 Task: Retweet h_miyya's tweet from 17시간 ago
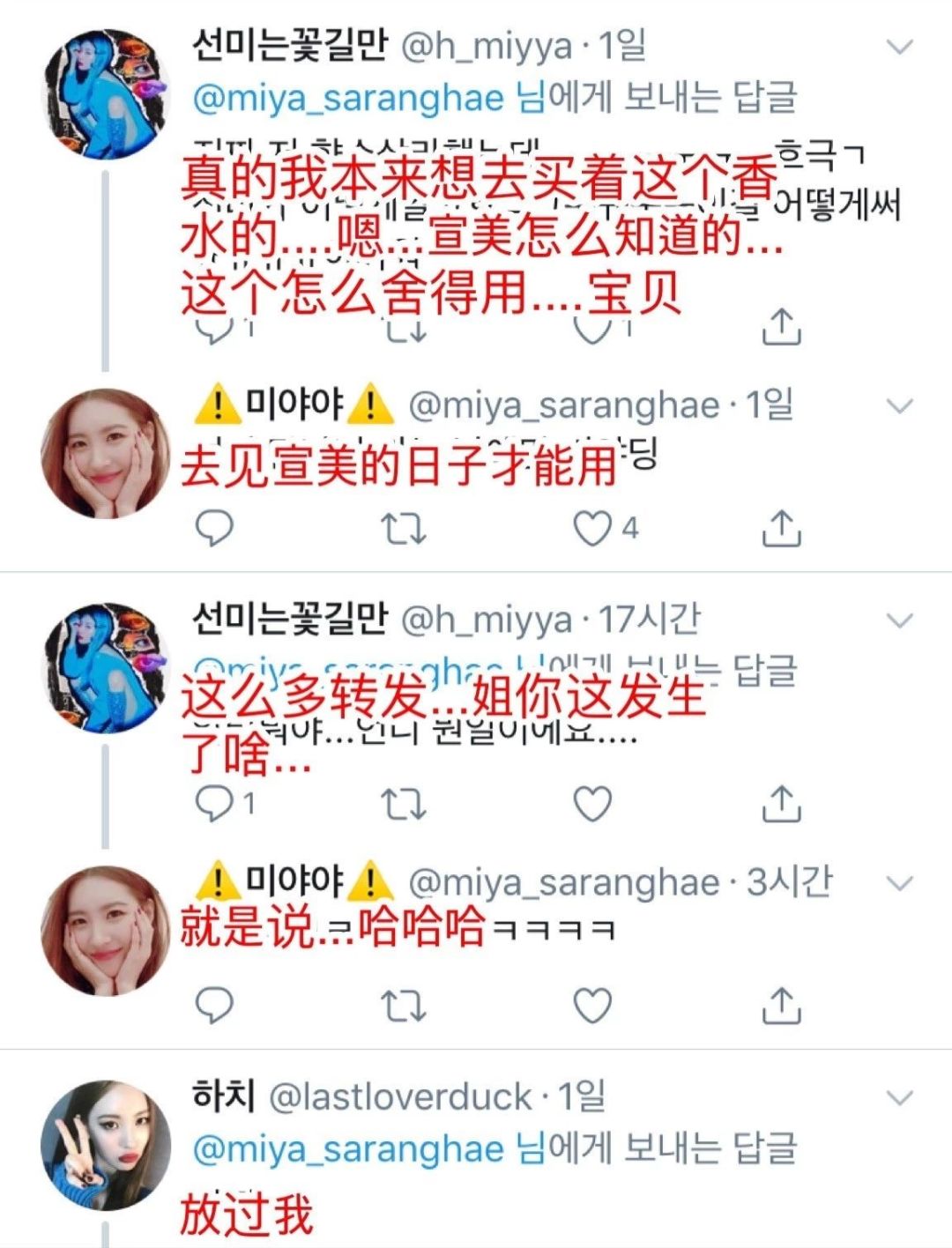[403, 804]
